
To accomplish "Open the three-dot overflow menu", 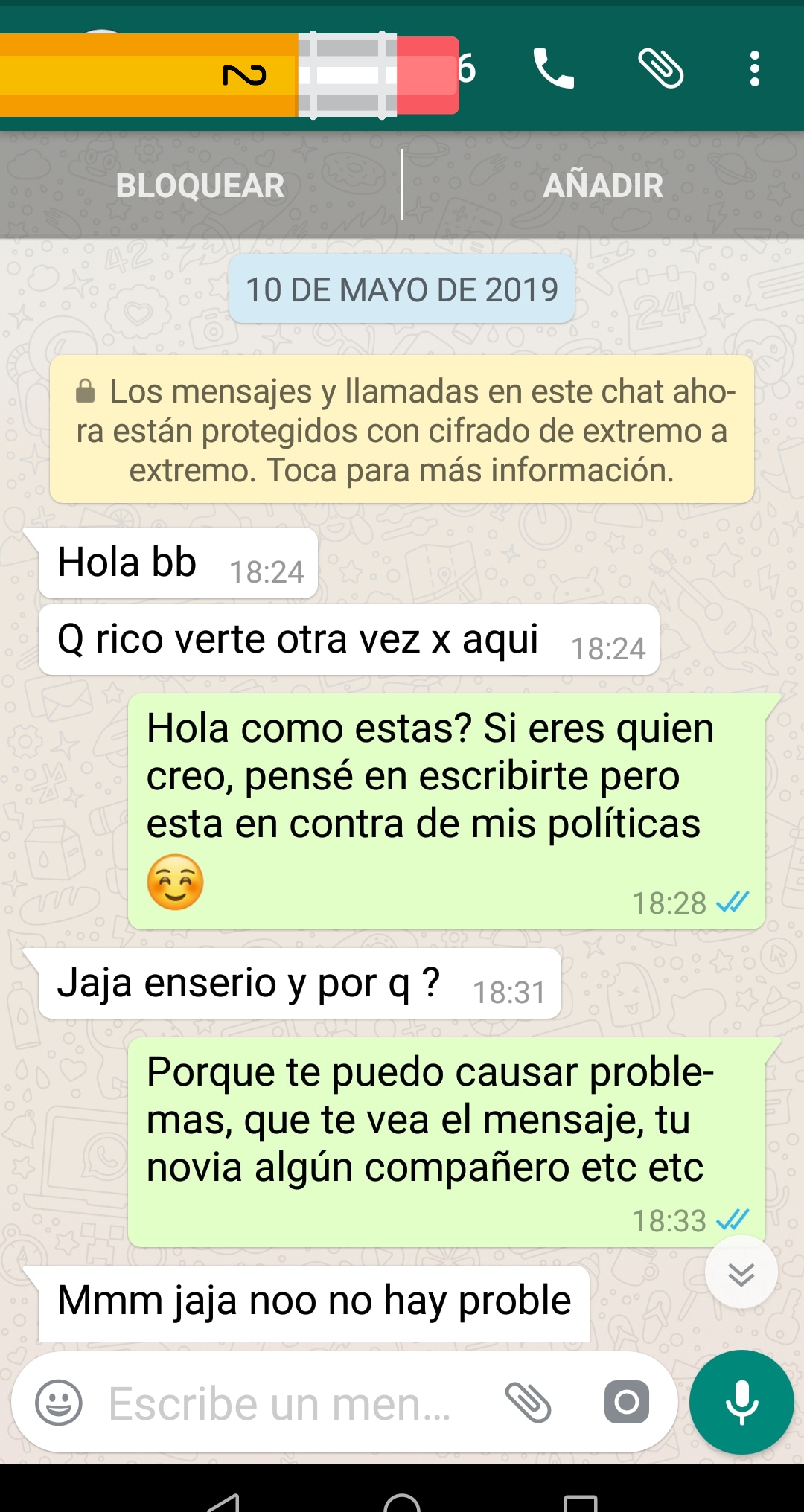I will (x=754, y=69).
